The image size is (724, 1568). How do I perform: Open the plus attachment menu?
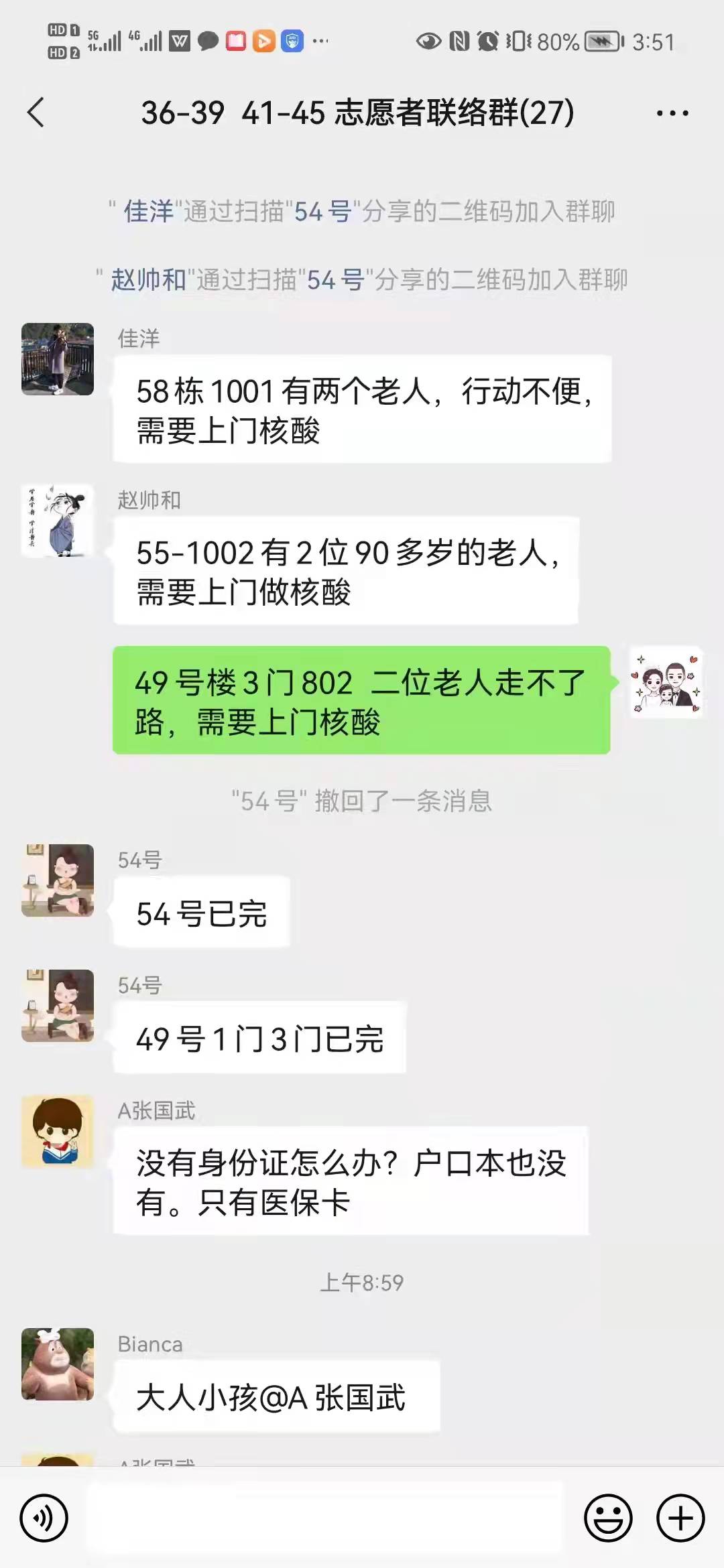(x=680, y=1518)
